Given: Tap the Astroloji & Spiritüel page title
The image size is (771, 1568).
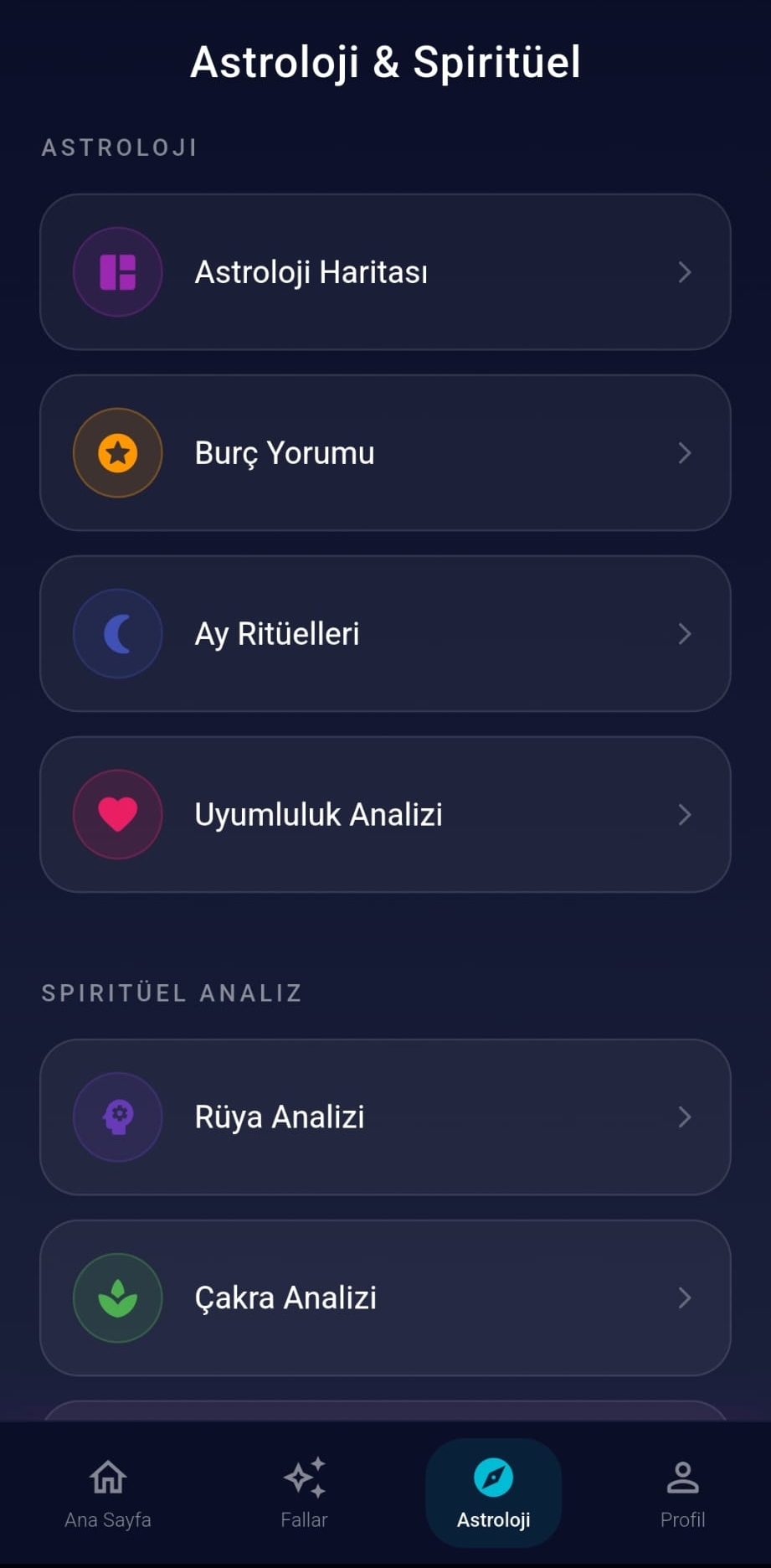Looking at the screenshot, I should click(385, 62).
